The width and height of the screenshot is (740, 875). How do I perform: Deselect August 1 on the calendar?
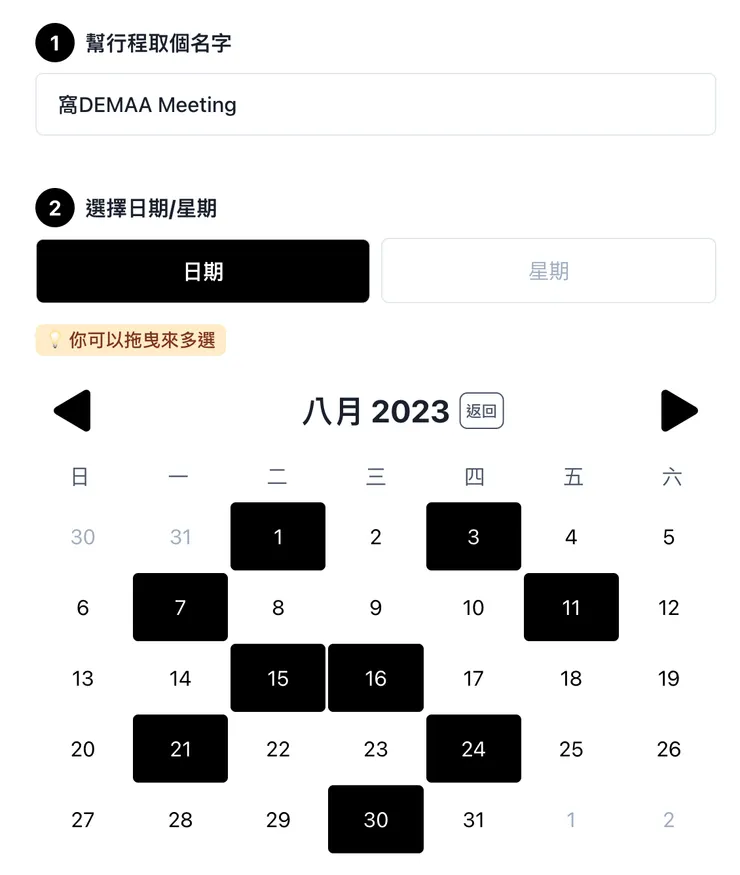click(x=278, y=537)
